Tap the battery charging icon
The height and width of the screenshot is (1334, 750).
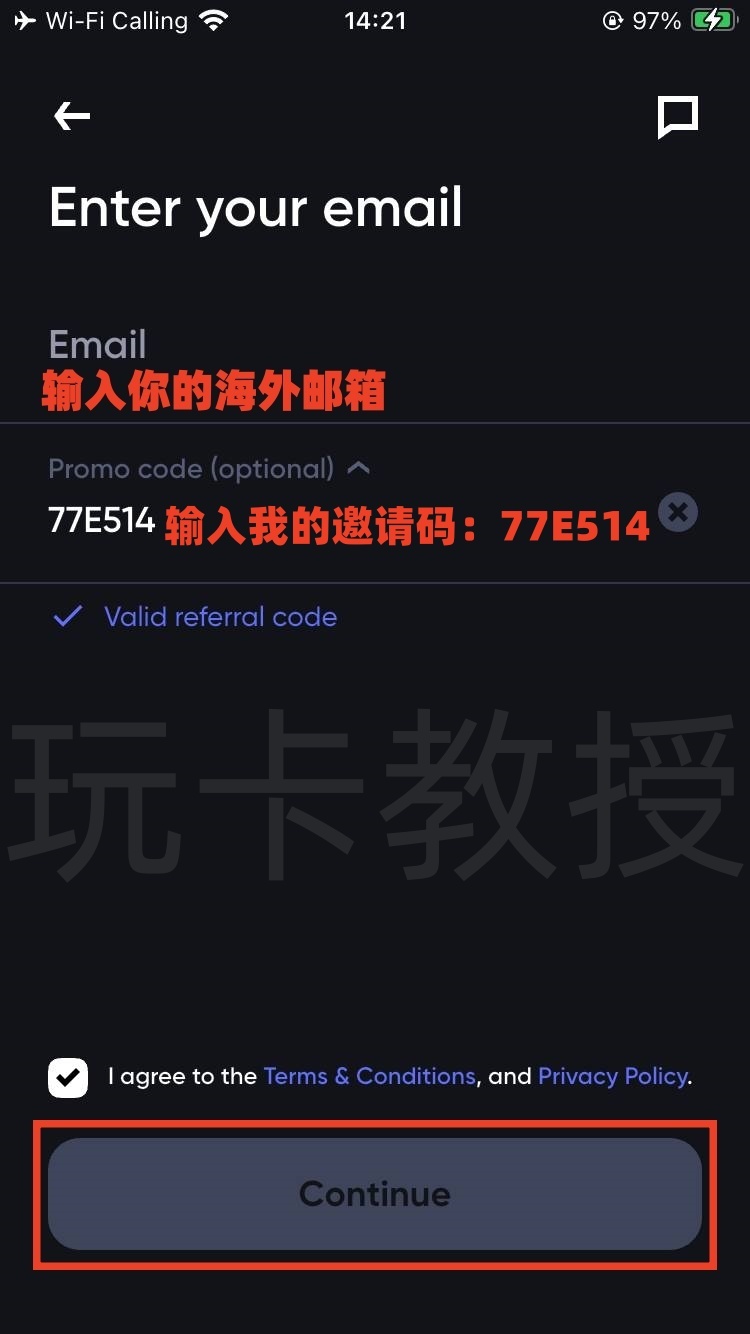click(x=710, y=20)
